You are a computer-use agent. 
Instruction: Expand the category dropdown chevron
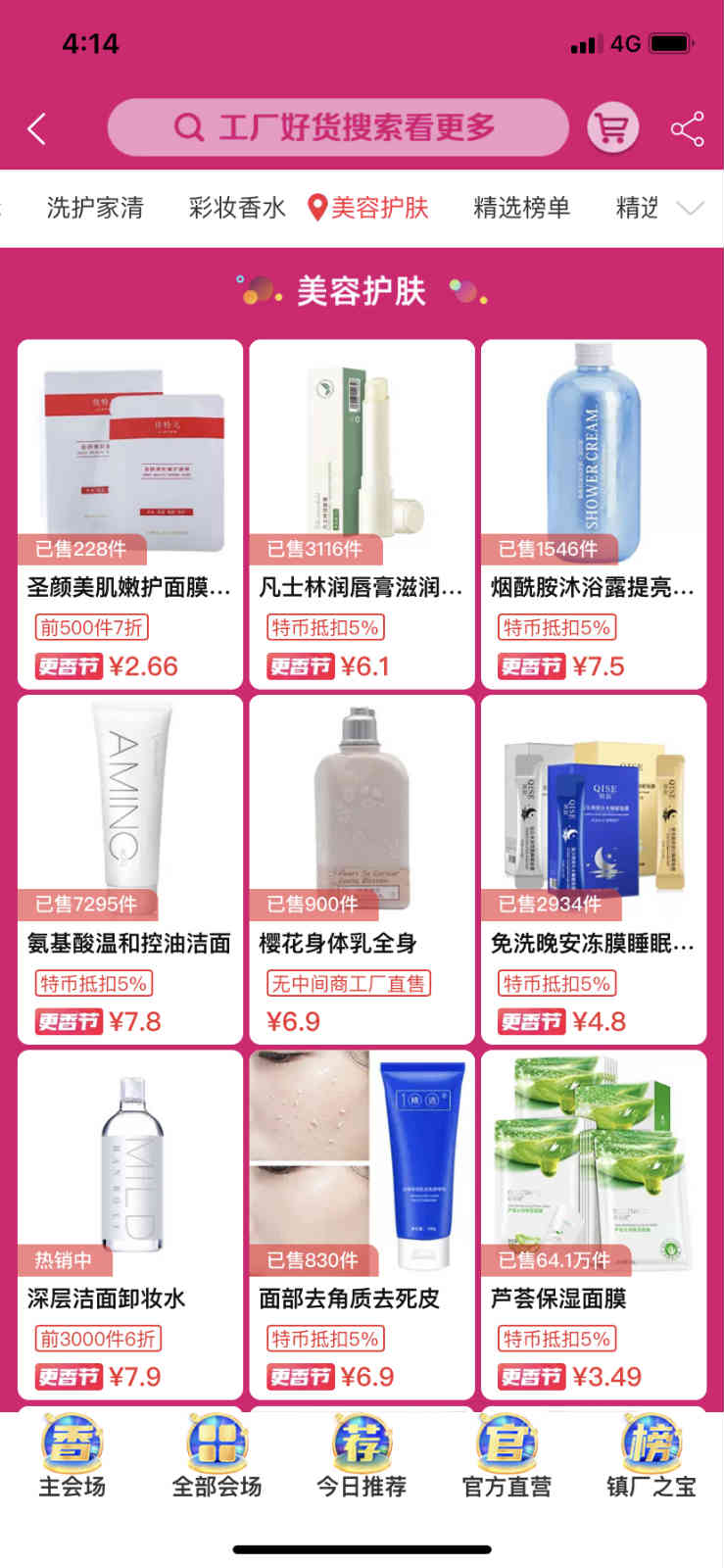(x=690, y=208)
